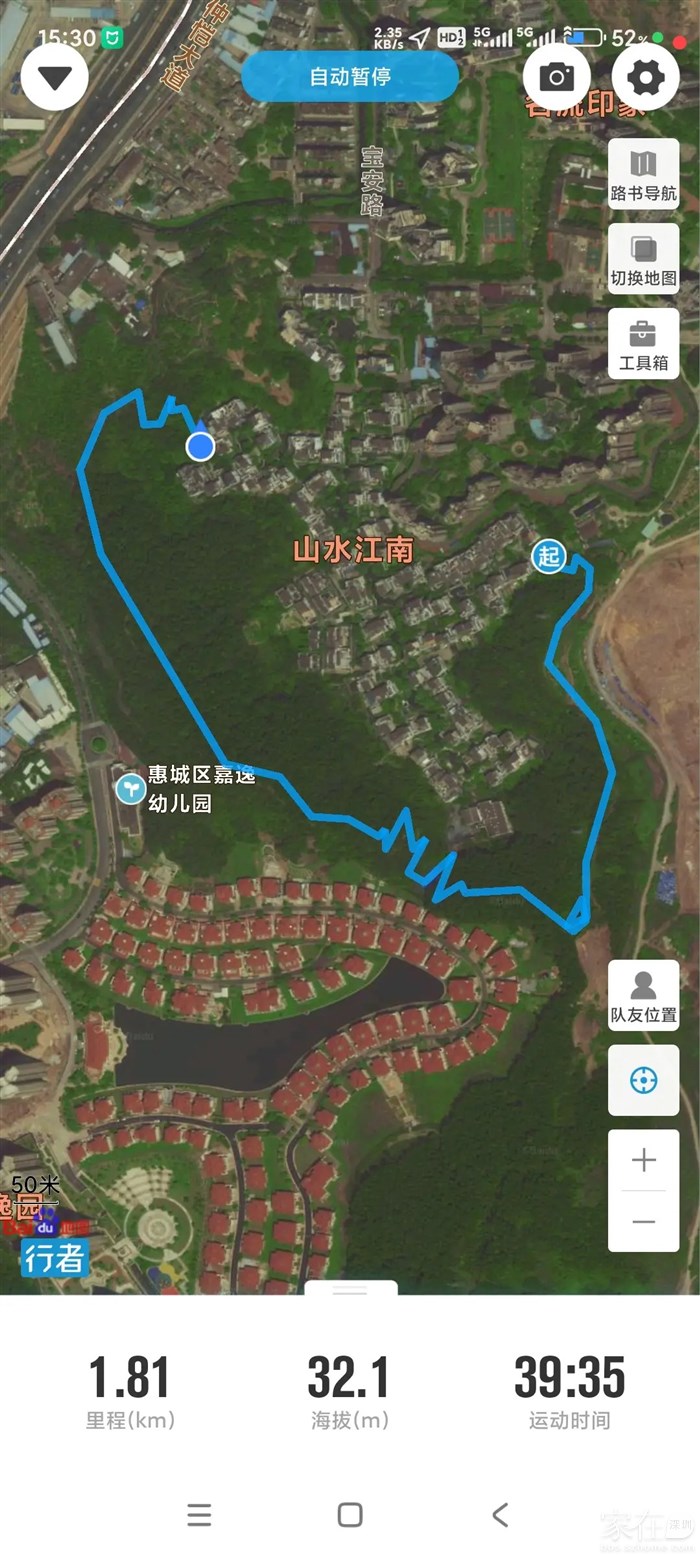This screenshot has height=1555, width=700.
Task: Recenter the map on my location
Action: pyautogui.click(x=643, y=1080)
